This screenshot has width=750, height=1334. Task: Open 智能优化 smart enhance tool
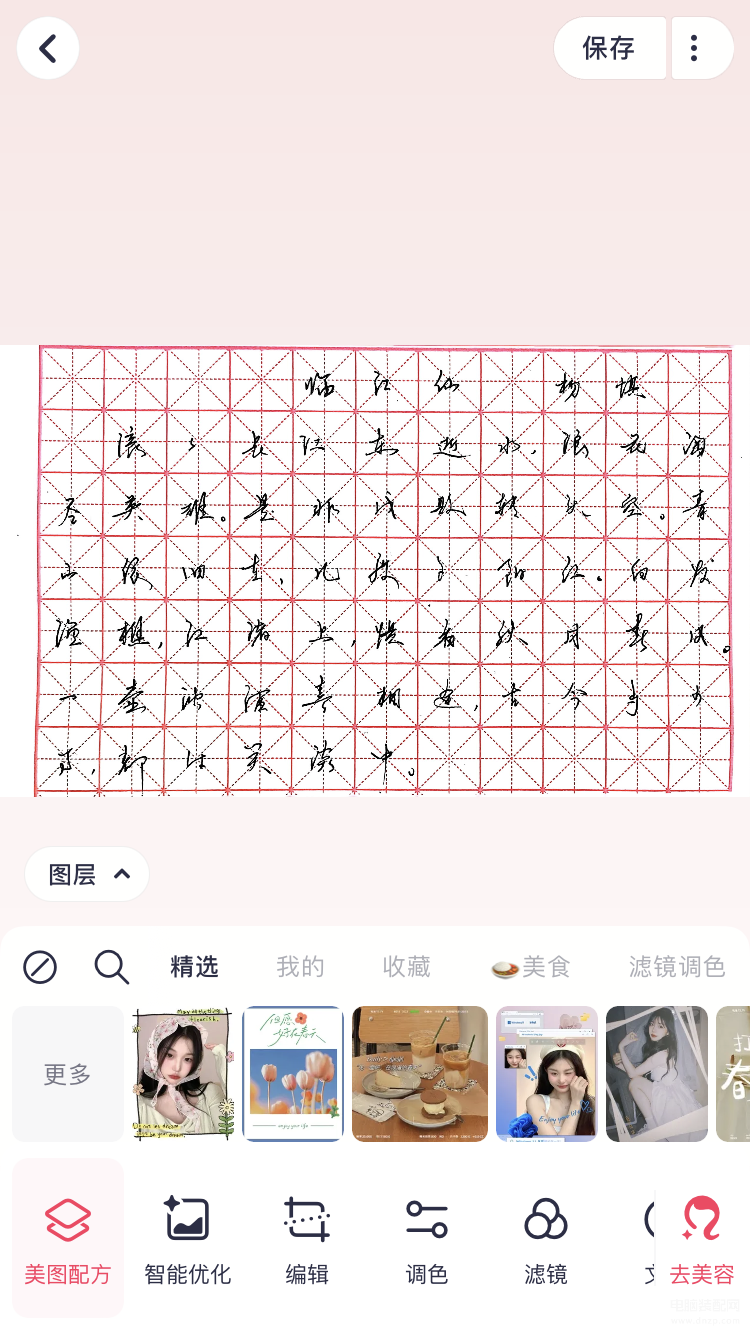click(x=187, y=1240)
